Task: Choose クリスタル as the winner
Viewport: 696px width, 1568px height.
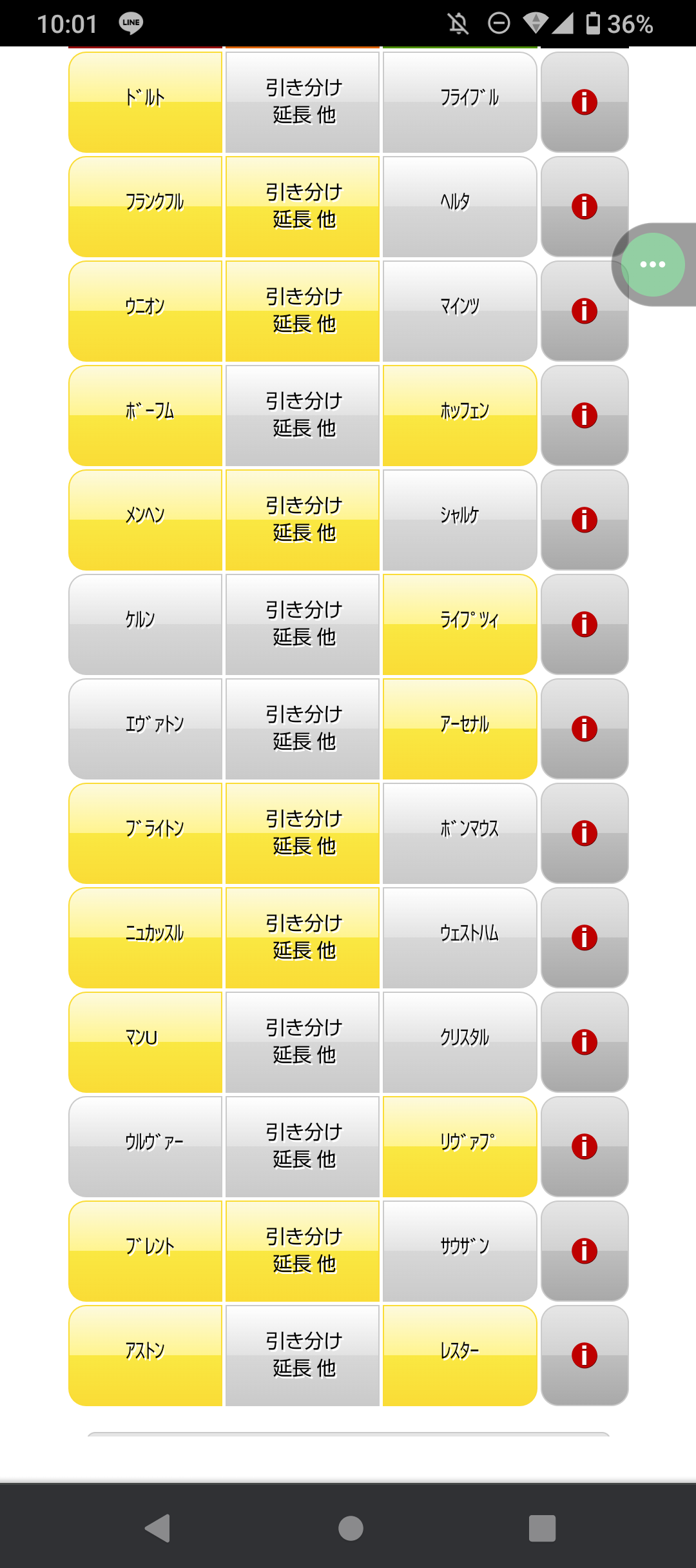Action: pos(459,1042)
